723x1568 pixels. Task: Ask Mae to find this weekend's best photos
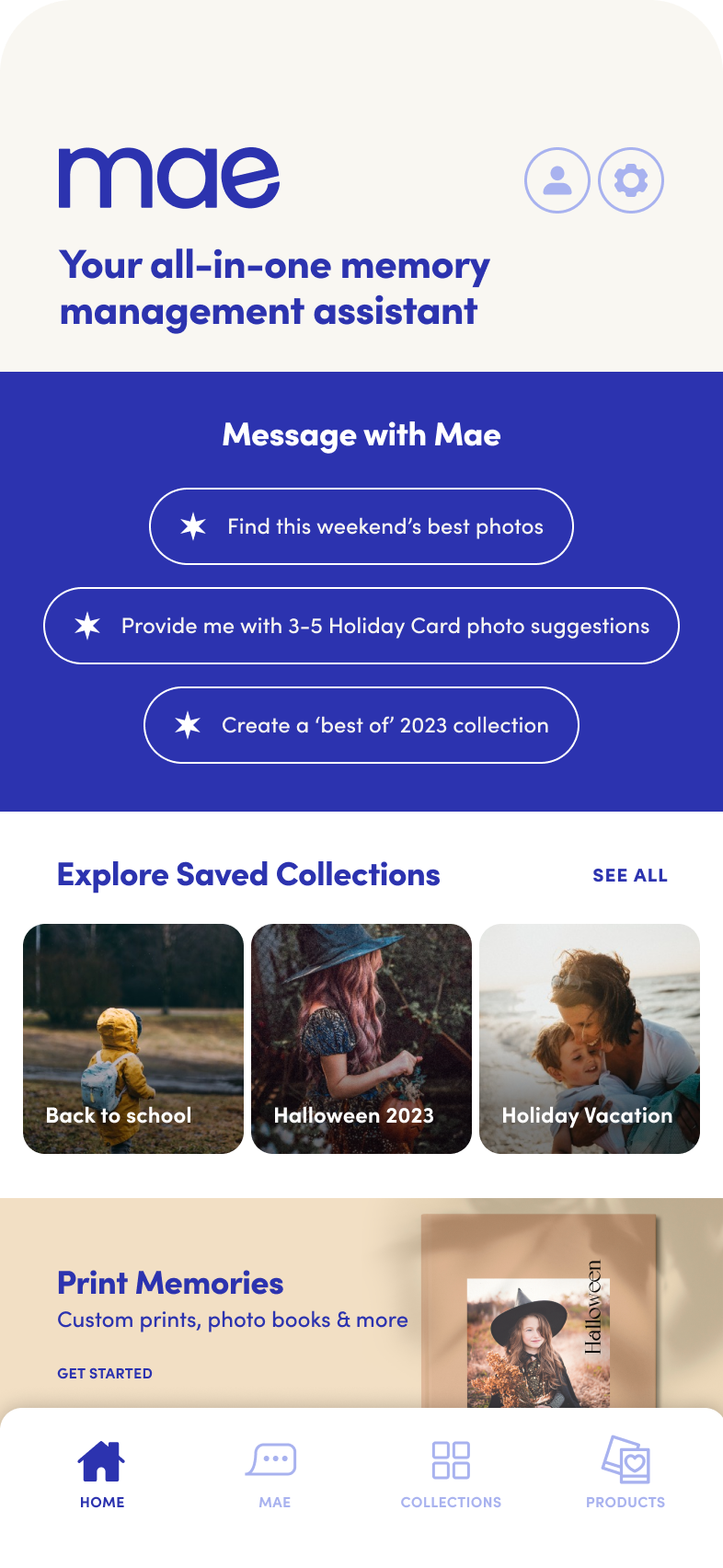point(361,526)
